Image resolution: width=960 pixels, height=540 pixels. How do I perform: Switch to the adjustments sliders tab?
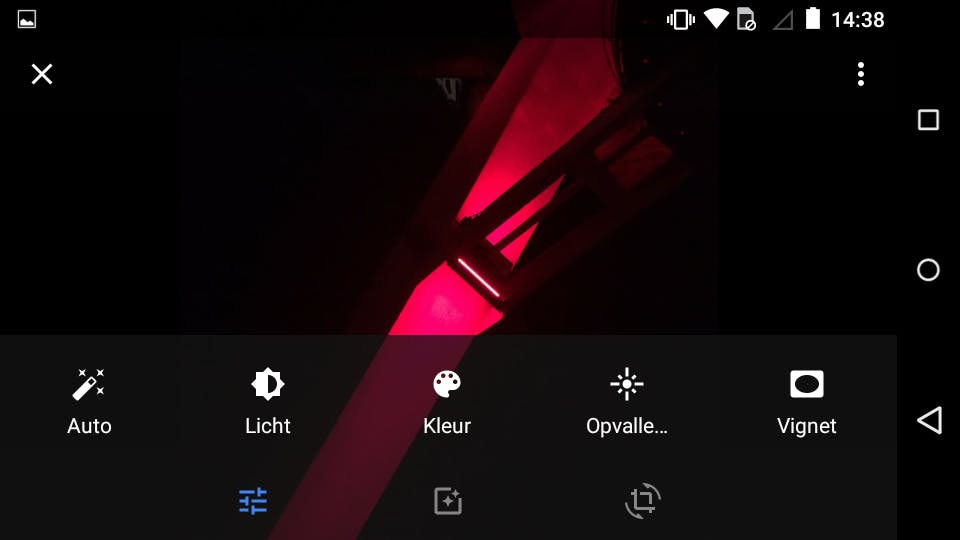(253, 501)
